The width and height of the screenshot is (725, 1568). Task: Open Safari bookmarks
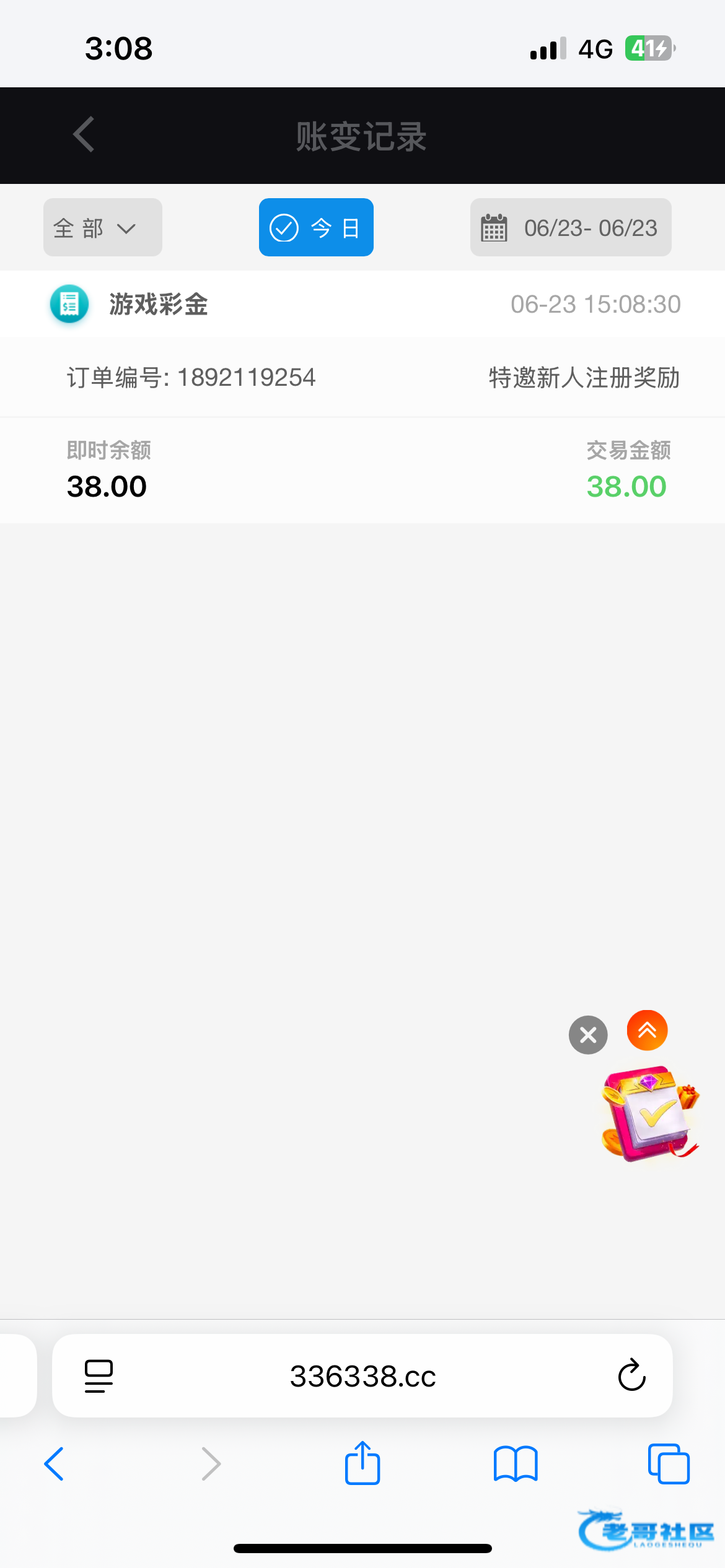(516, 1464)
